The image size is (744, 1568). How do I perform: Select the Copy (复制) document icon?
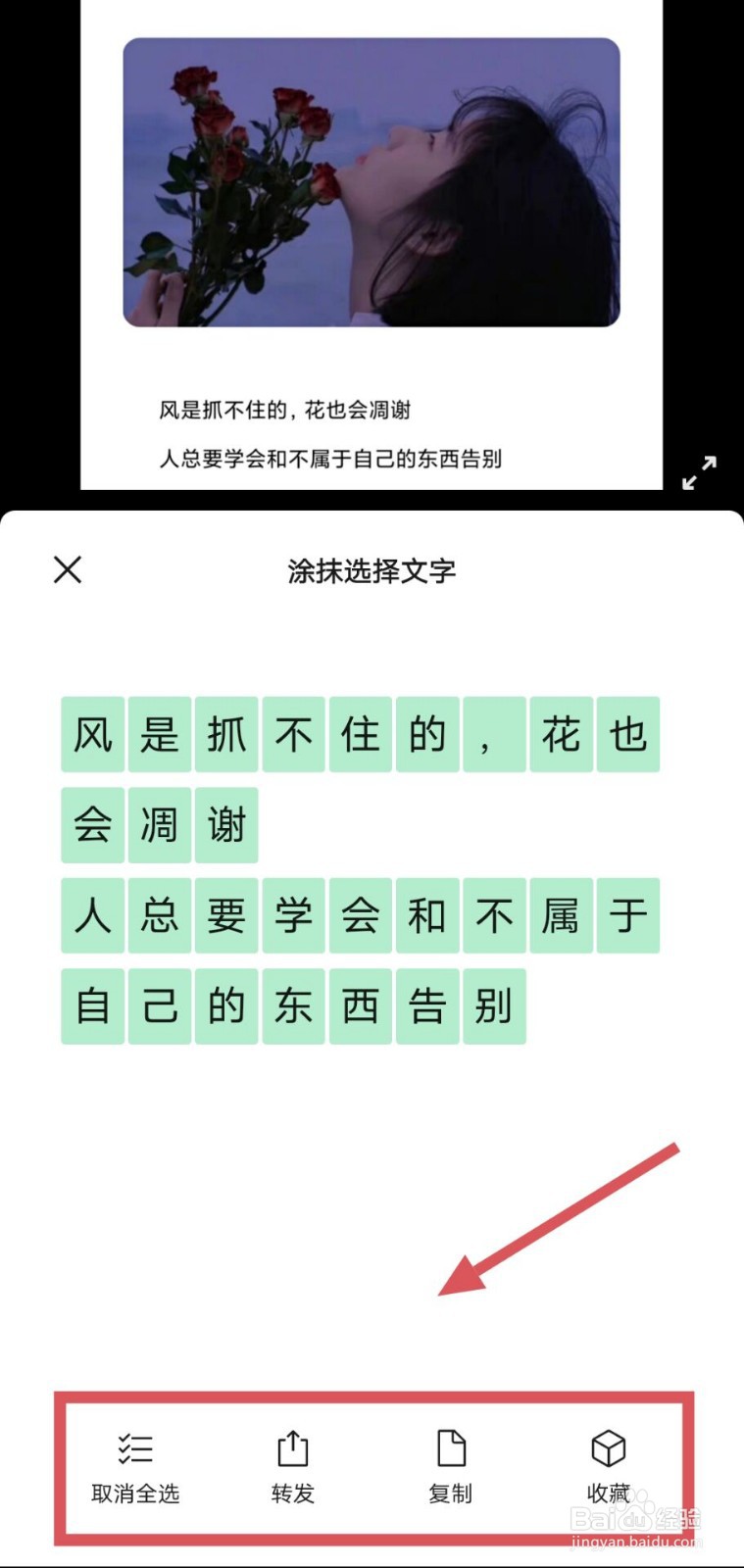point(449,1448)
